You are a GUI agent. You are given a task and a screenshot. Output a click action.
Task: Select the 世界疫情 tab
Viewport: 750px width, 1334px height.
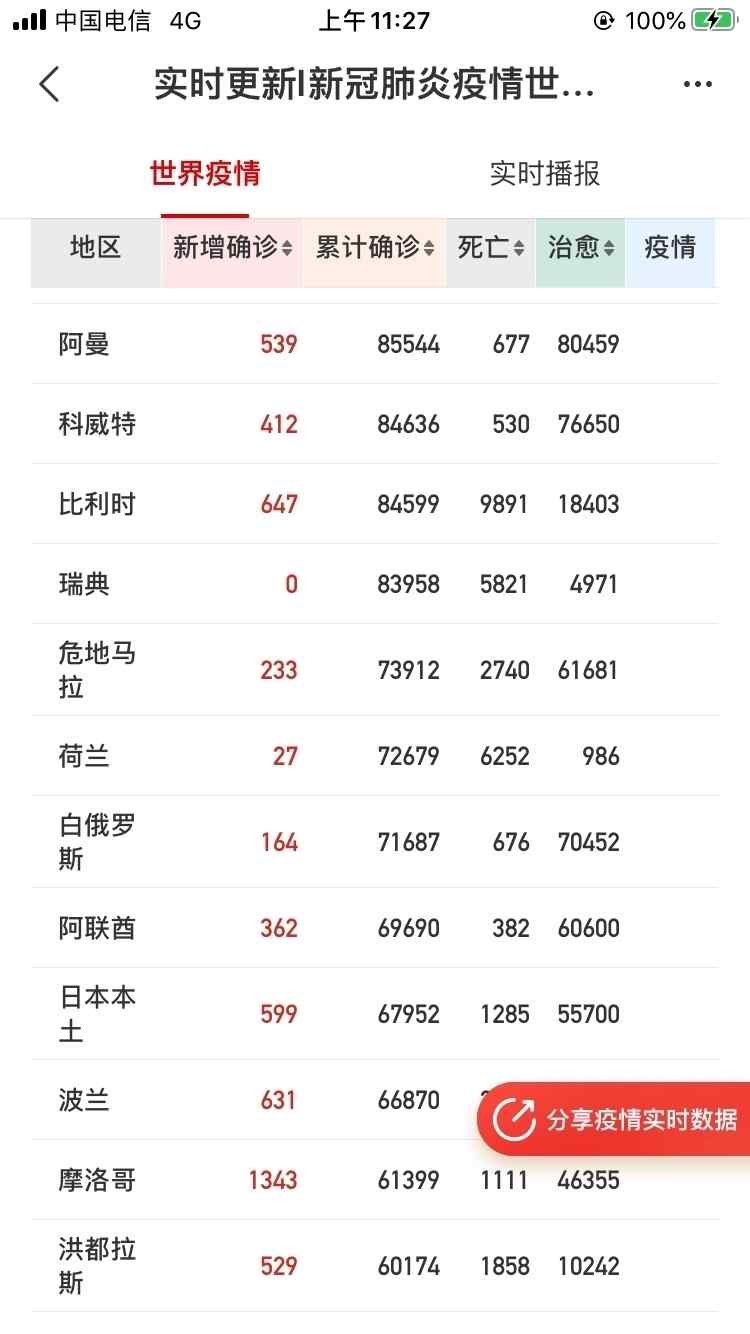tap(205, 173)
